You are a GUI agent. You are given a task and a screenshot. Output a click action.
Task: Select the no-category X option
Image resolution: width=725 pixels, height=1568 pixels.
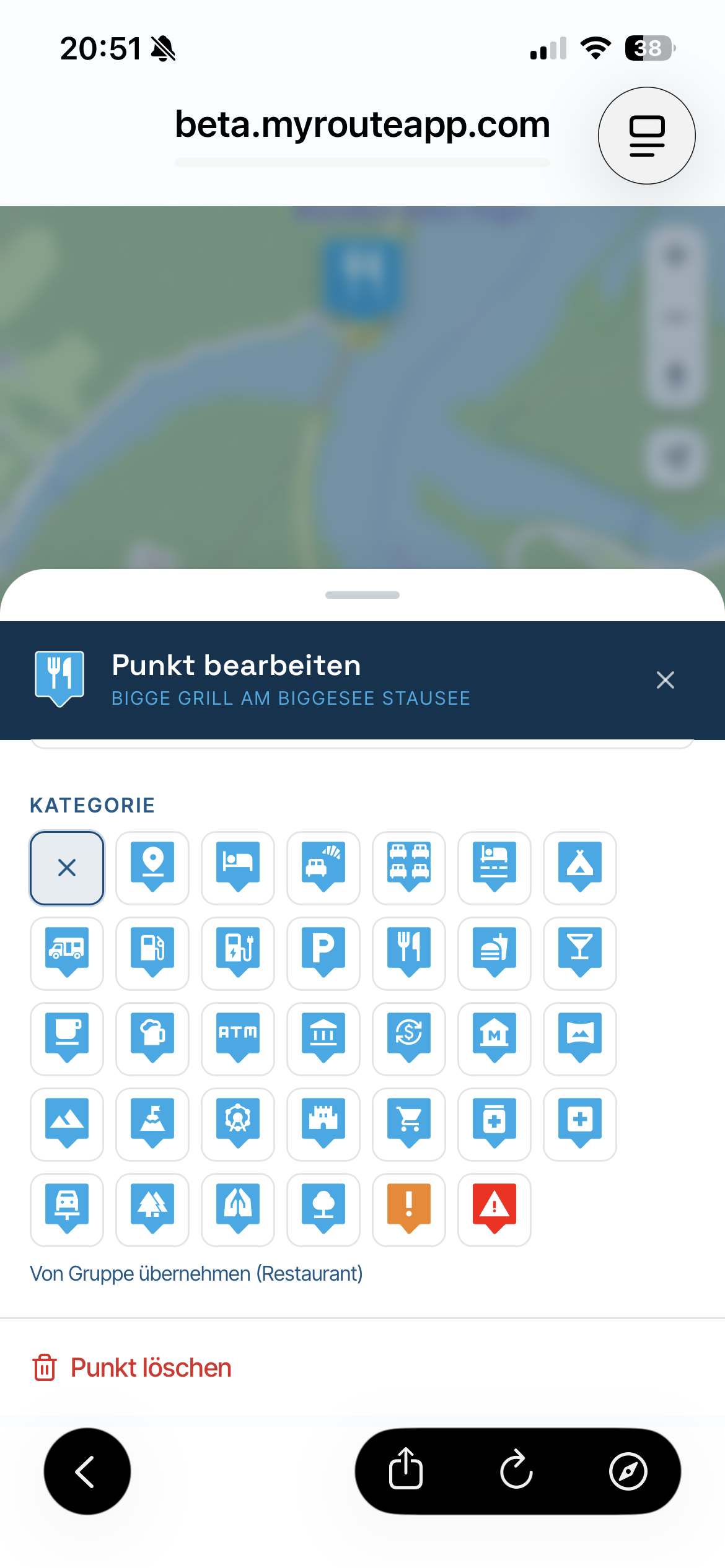[x=67, y=868]
